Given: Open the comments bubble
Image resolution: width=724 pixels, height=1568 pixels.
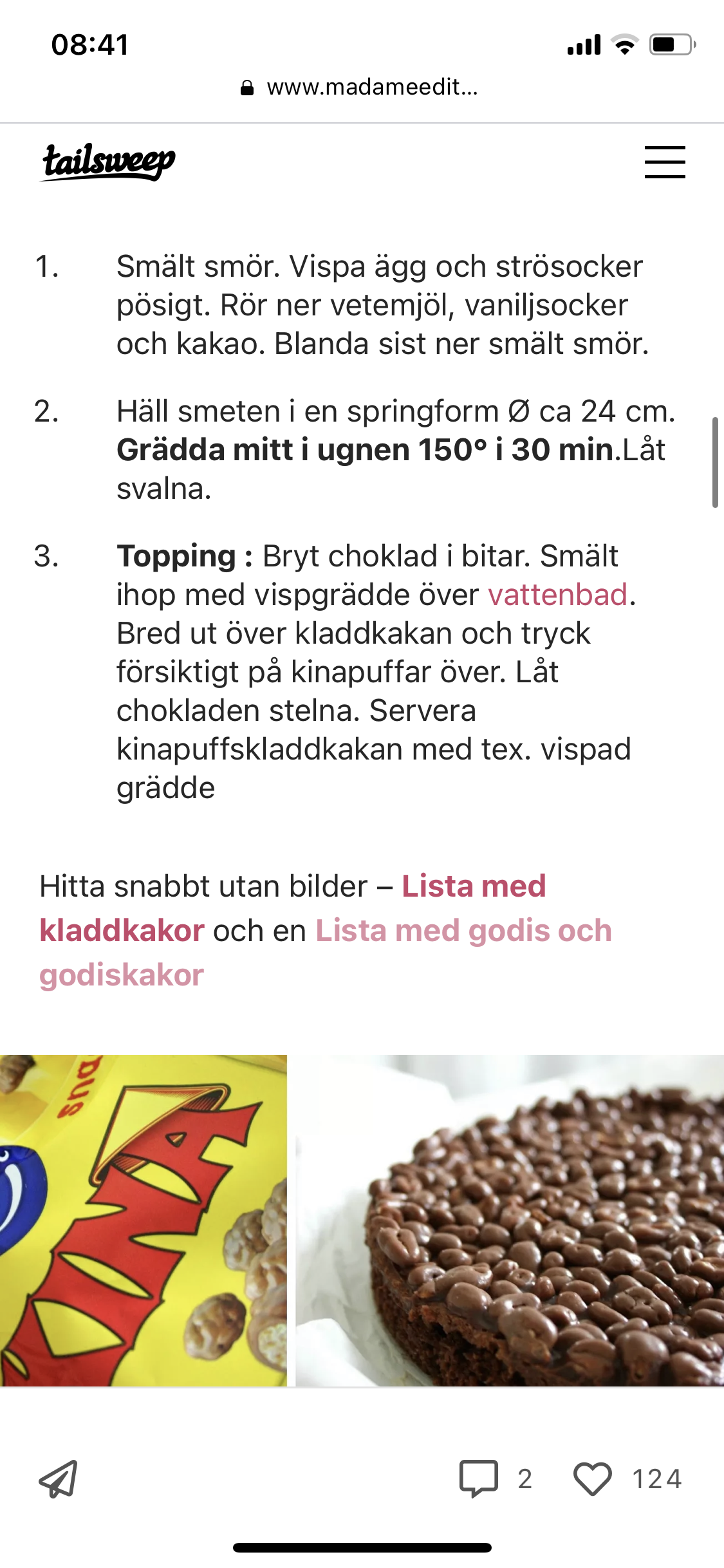Looking at the screenshot, I should [x=479, y=1479].
